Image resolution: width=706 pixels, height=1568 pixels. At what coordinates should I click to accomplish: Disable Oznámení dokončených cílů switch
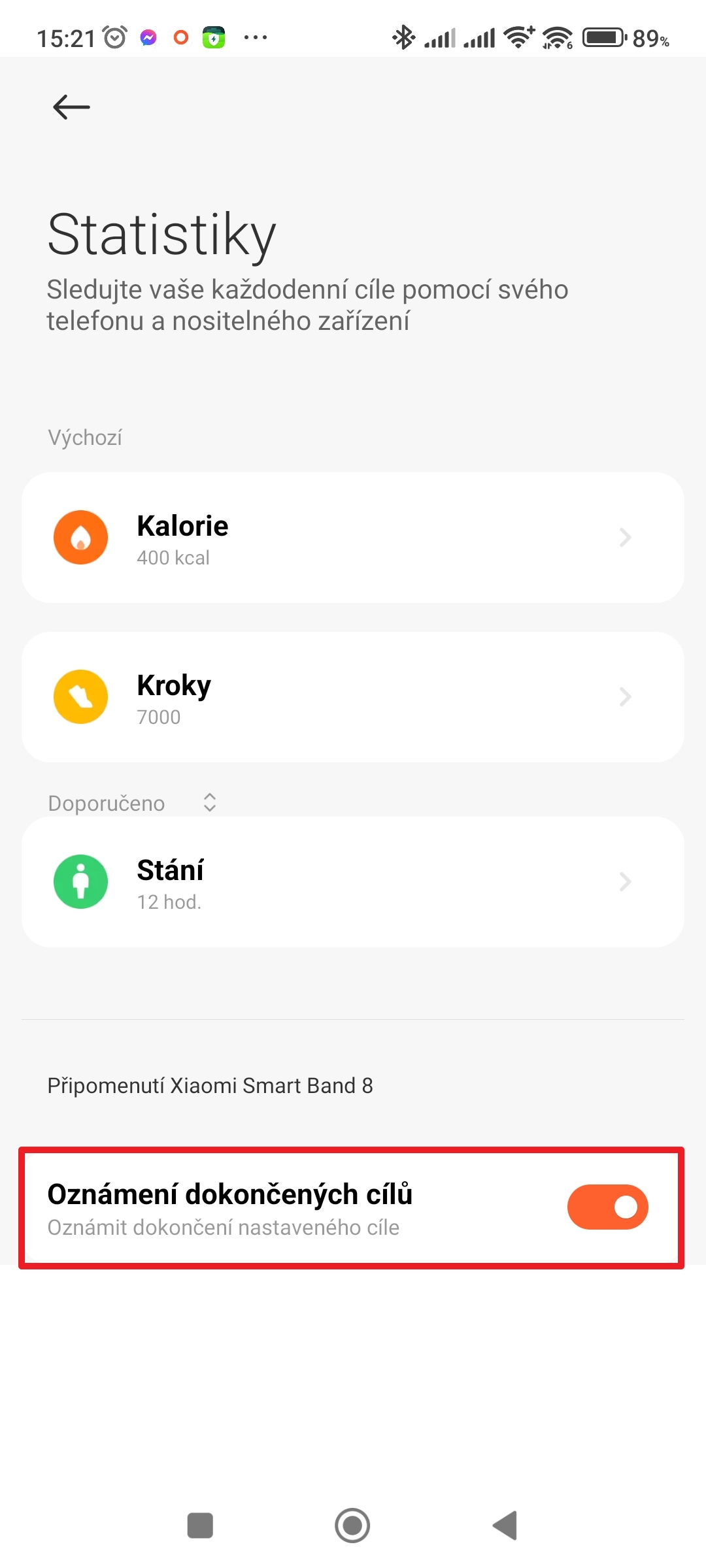pos(607,1207)
